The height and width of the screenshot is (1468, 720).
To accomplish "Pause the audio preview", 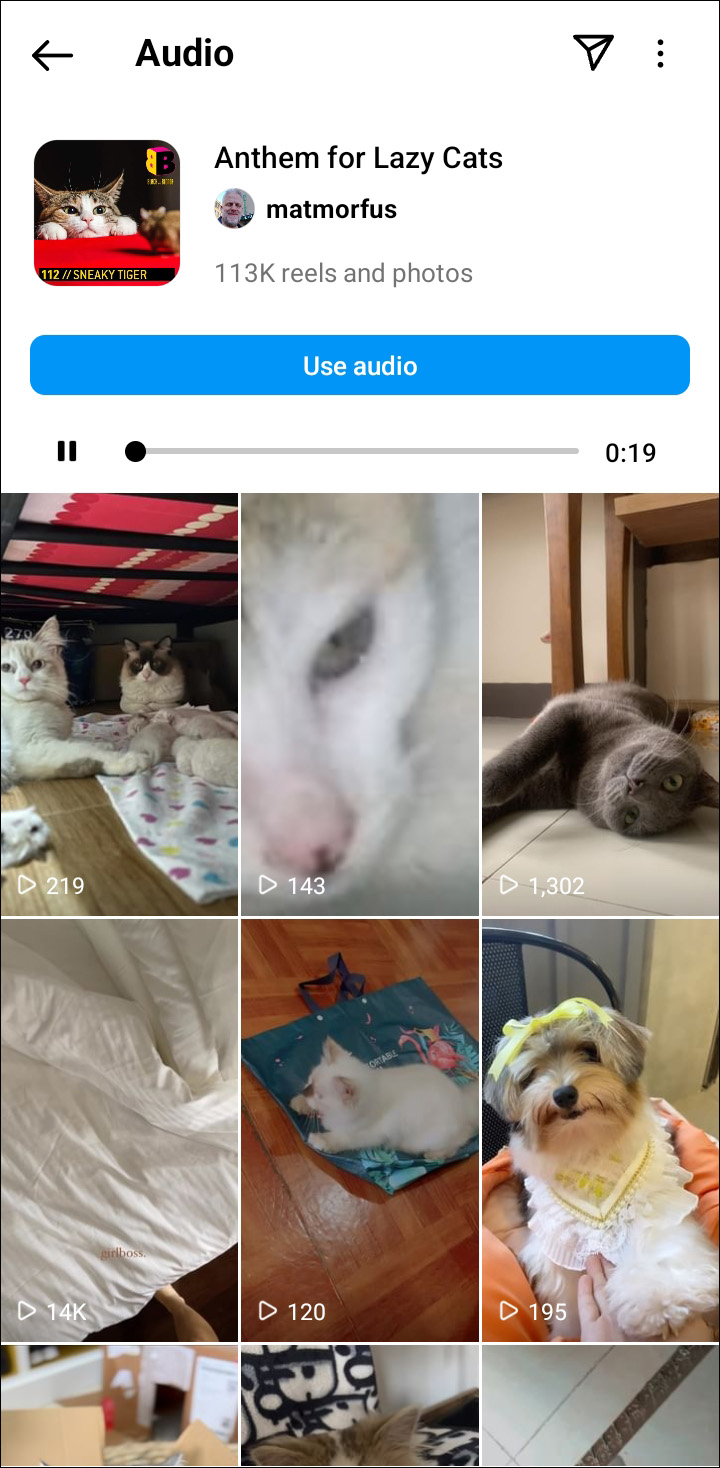I will 67,451.
